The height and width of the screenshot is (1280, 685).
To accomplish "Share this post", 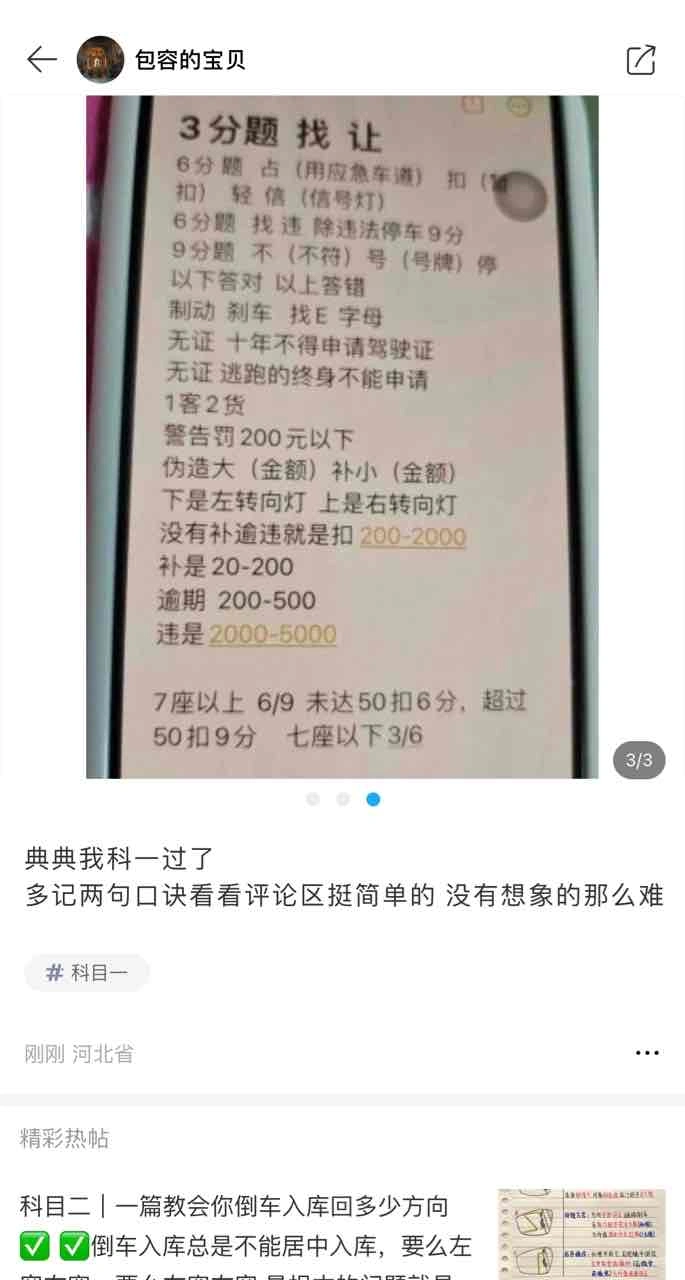I will (641, 60).
